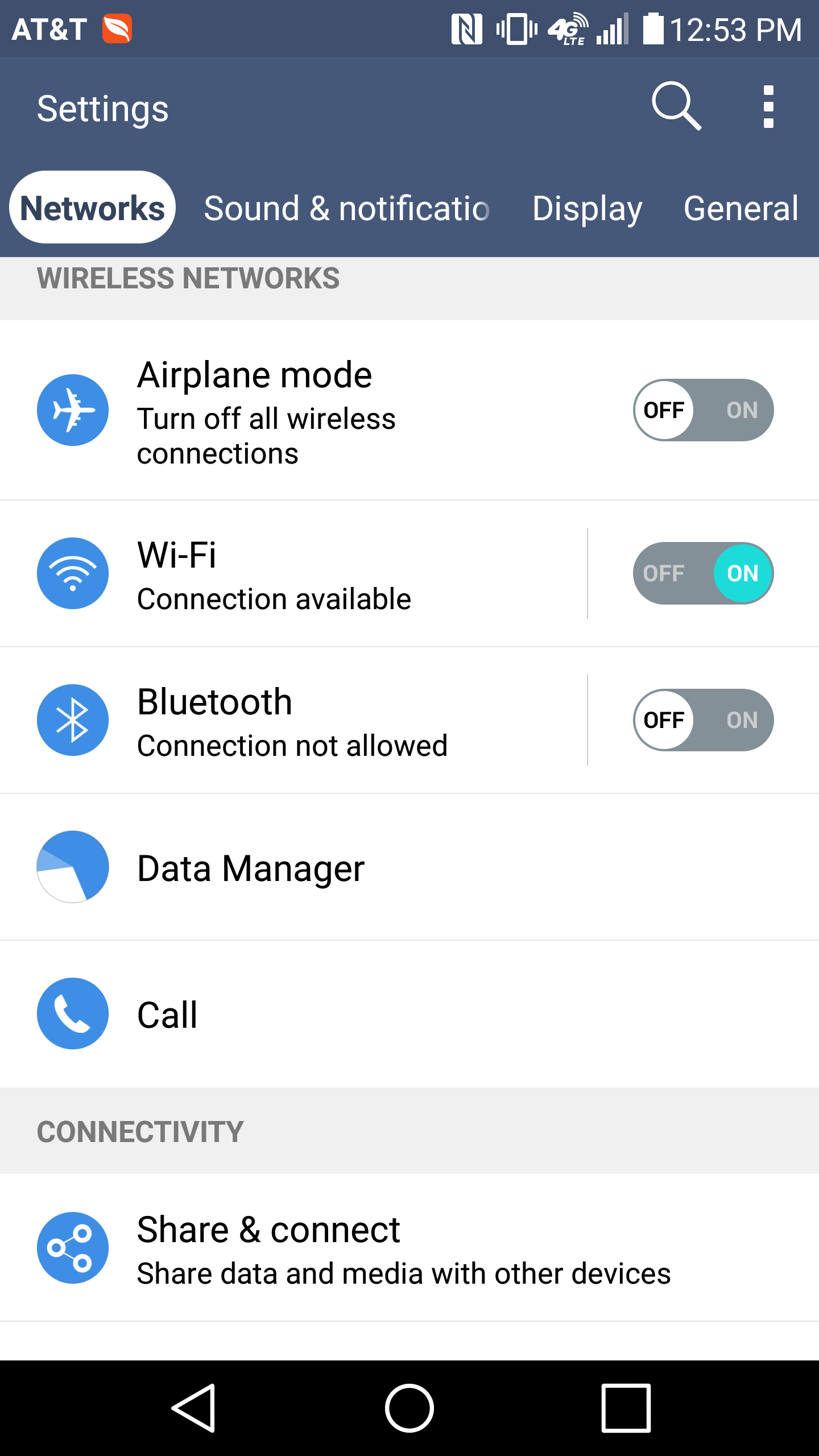
Task: Go back with the navigation bar
Action: [x=194, y=1408]
